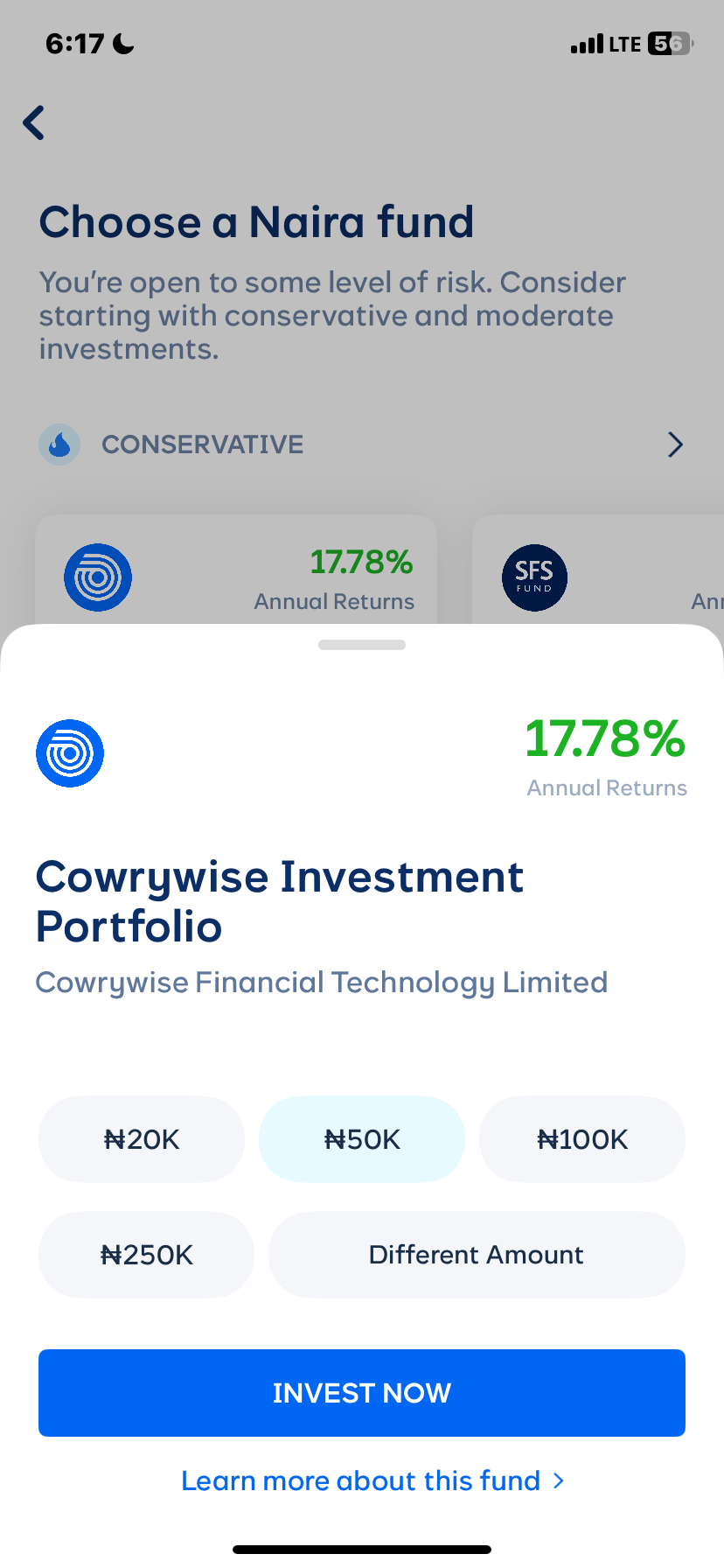Tap the INVEST NOW button
724x1568 pixels.
[x=362, y=1392]
